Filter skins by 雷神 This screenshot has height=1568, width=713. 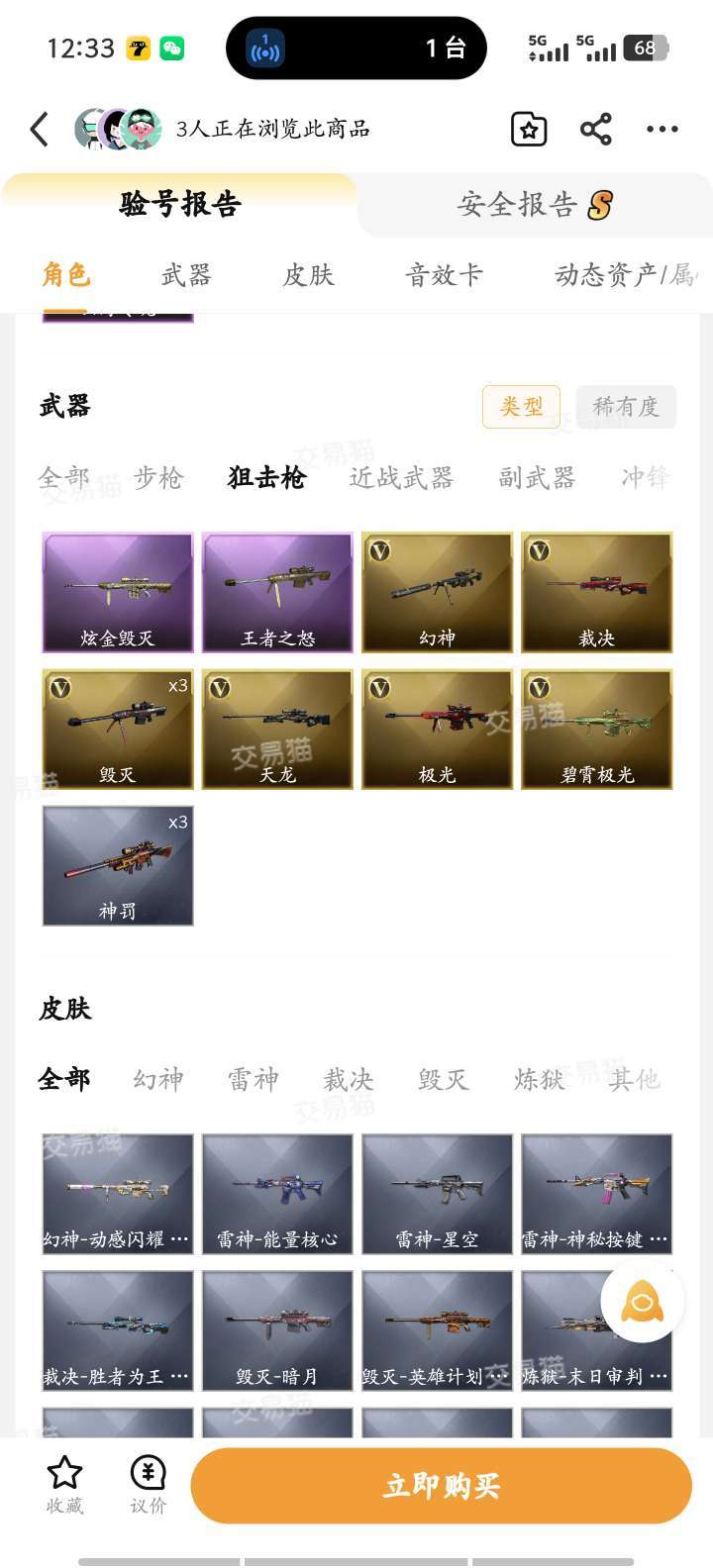(x=254, y=1079)
